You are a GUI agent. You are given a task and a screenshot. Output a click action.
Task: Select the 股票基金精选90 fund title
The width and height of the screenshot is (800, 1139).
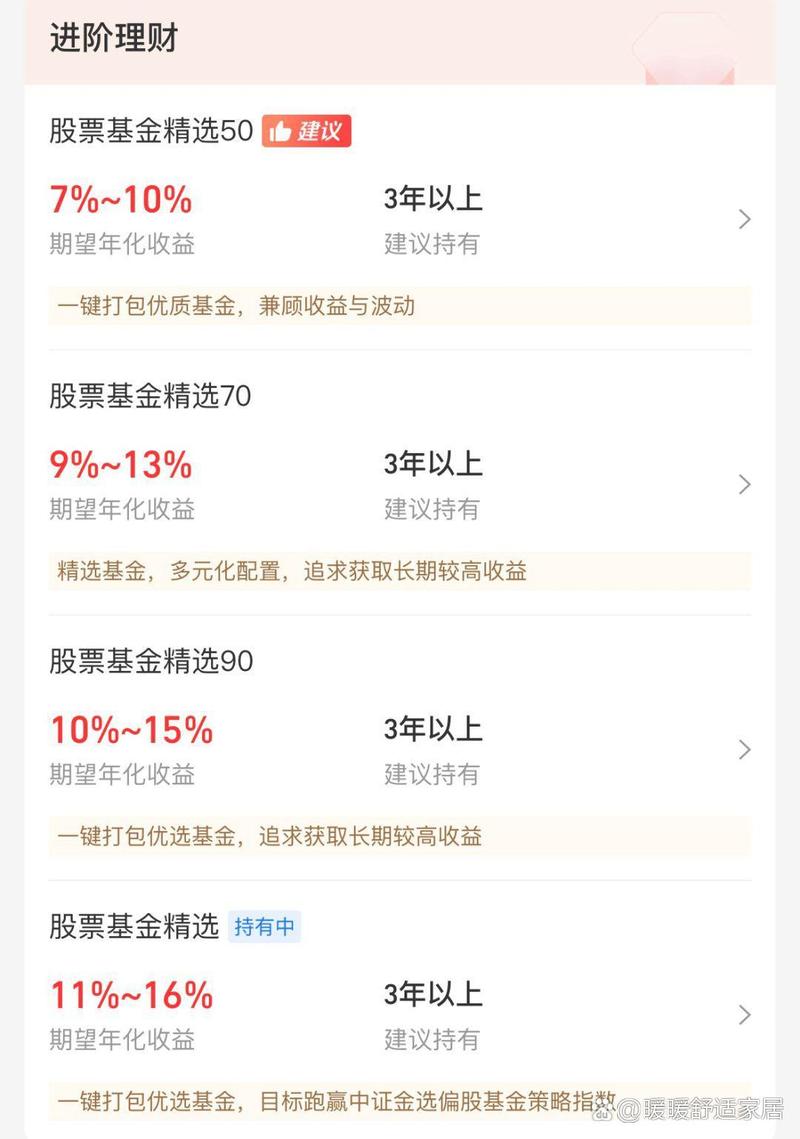(148, 660)
